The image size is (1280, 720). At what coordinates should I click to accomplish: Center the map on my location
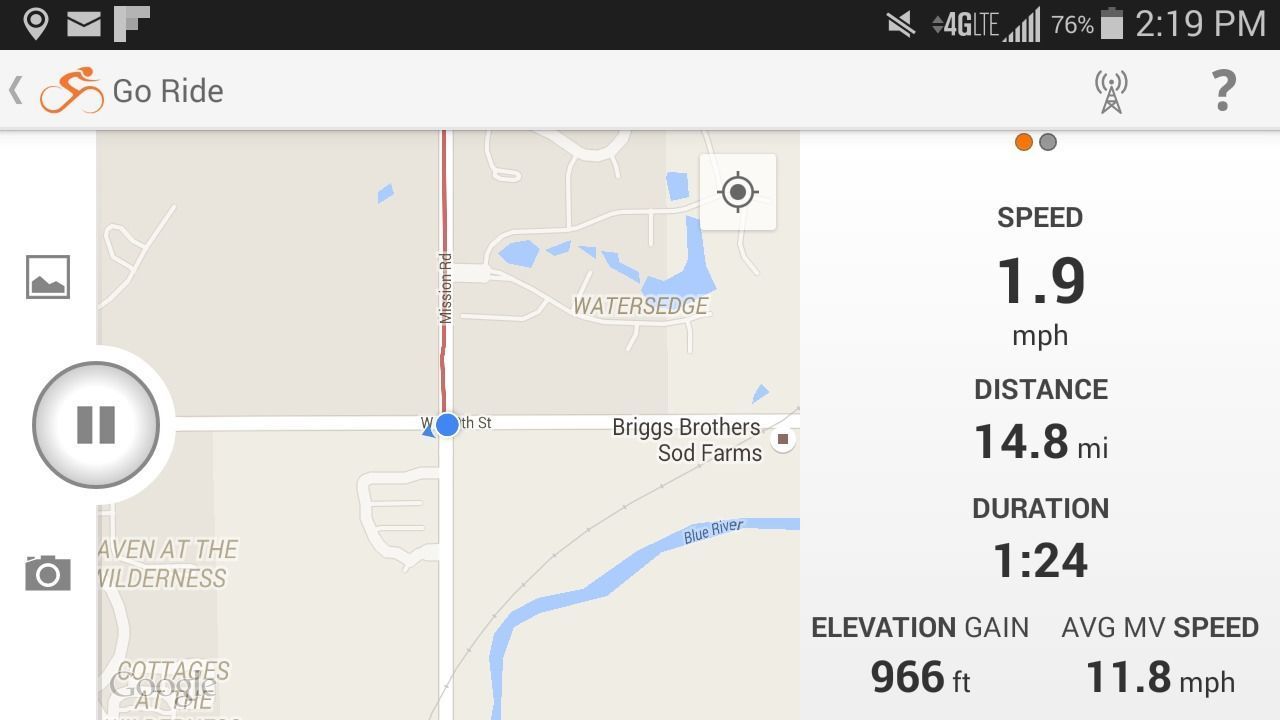(738, 192)
